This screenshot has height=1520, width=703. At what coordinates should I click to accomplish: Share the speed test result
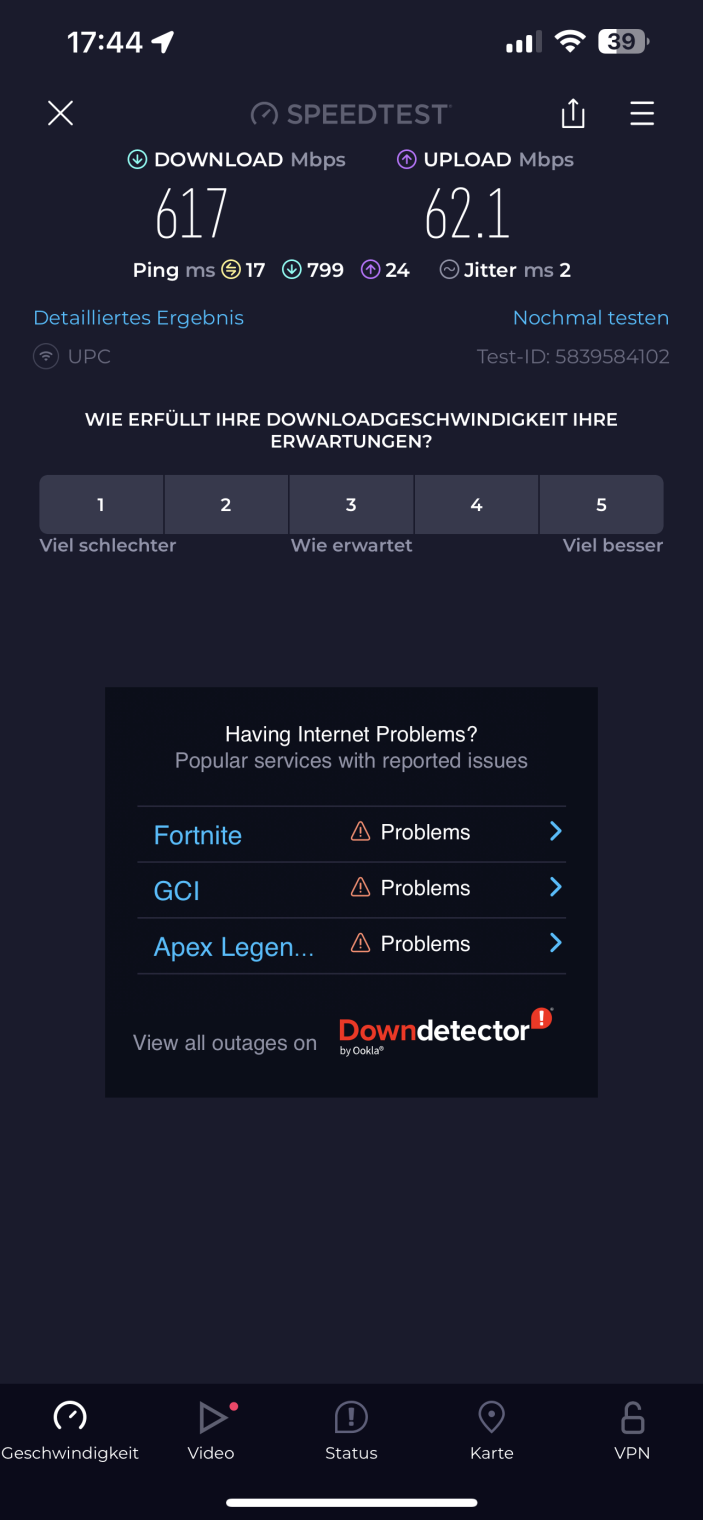[573, 114]
